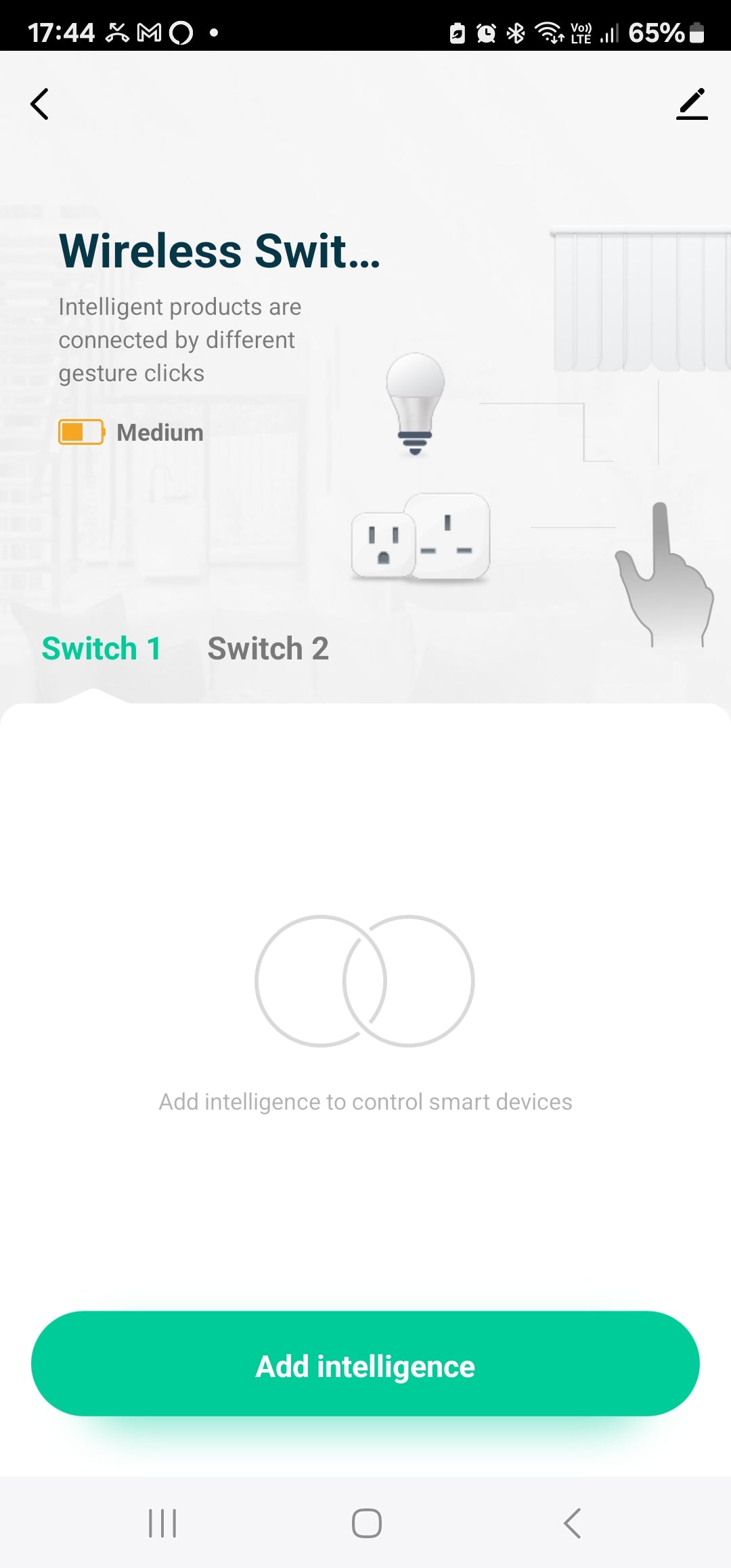The width and height of the screenshot is (731, 1568).
Task: Open the edit pencil icon
Action: pyautogui.click(x=692, y=105)
